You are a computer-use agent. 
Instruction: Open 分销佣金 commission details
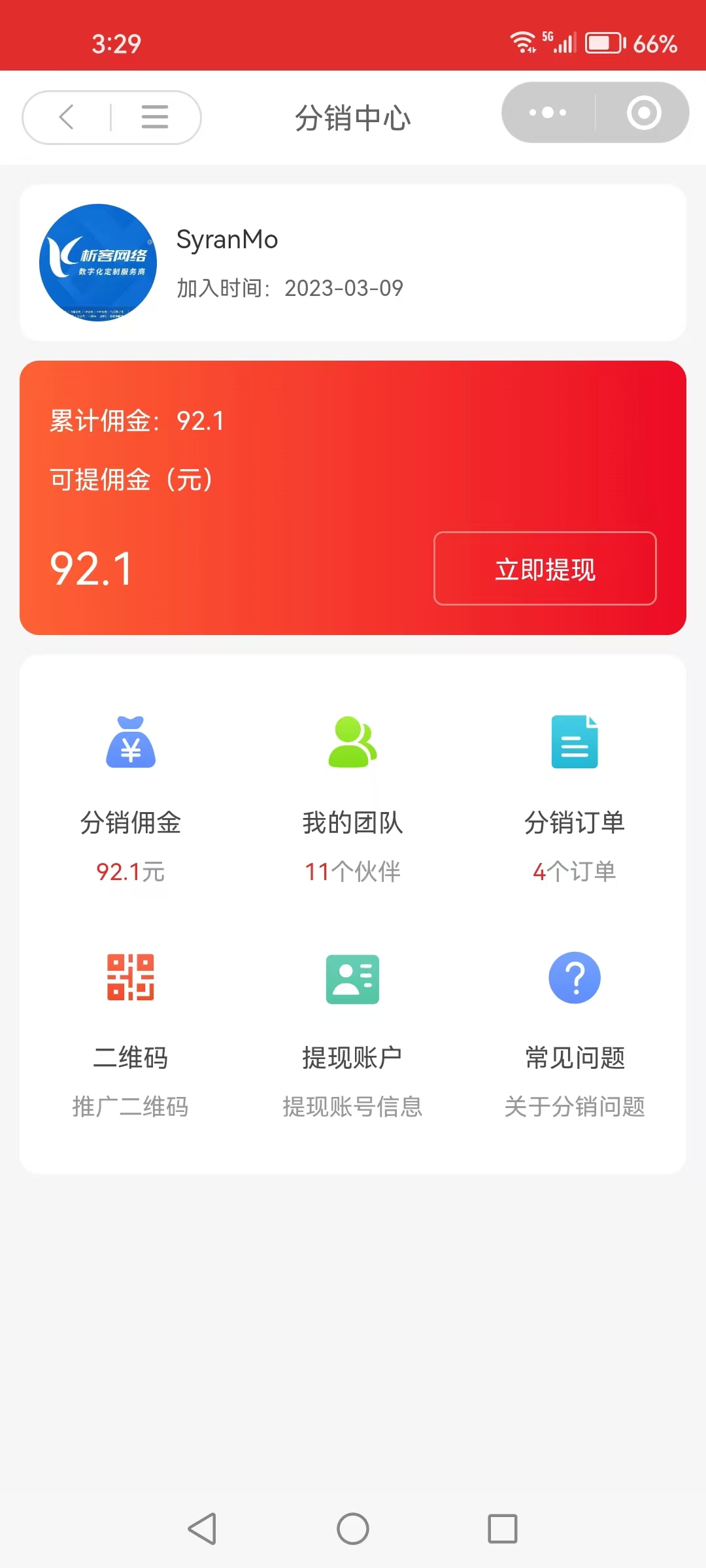(131, 797)
